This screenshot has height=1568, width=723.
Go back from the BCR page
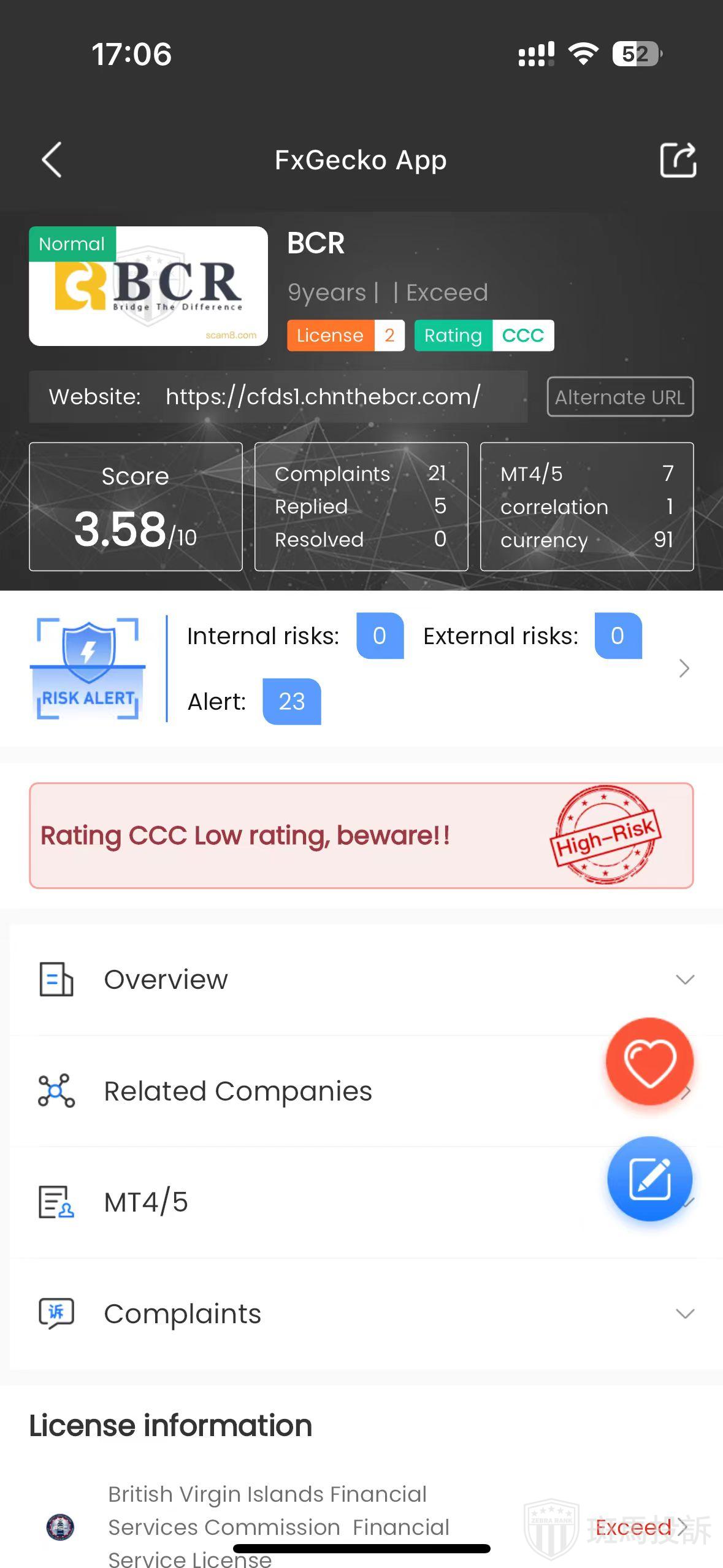(52, 160)
